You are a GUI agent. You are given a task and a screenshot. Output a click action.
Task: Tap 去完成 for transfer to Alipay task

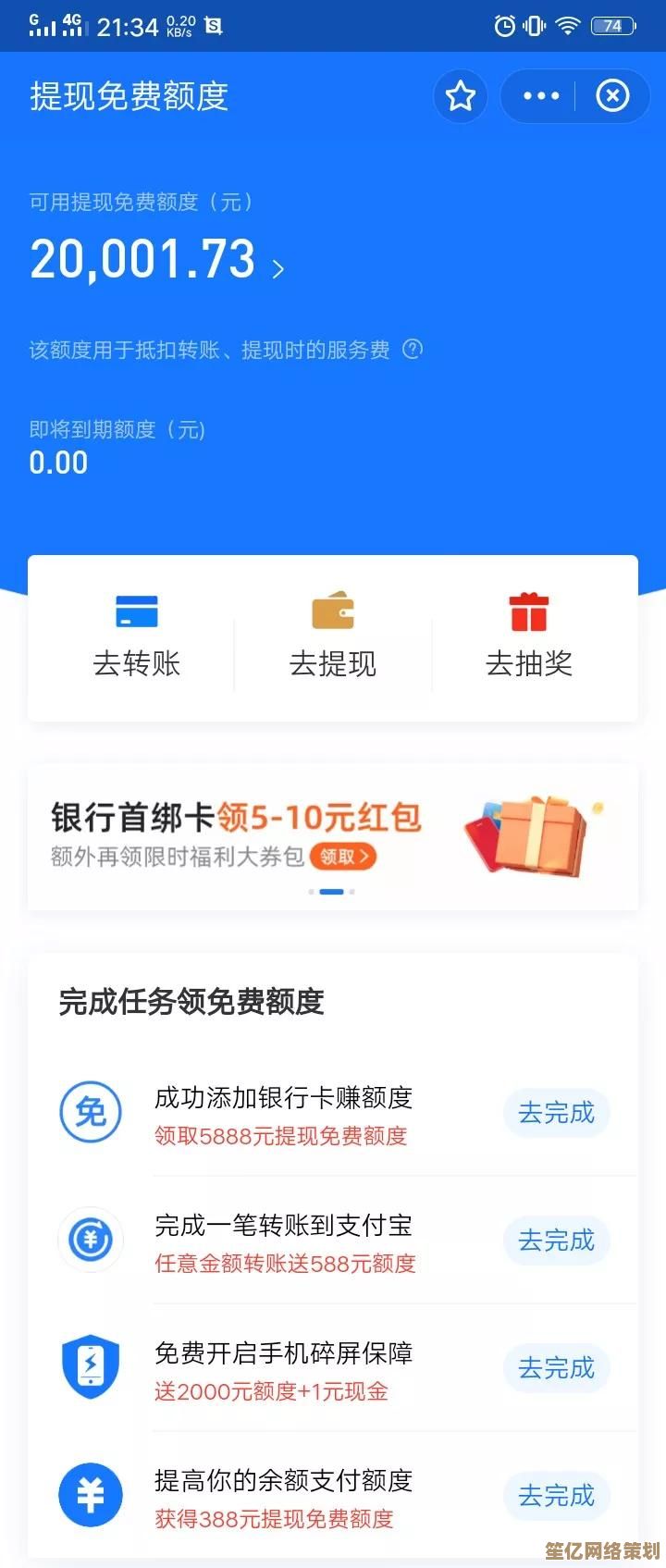point(555,1241)
